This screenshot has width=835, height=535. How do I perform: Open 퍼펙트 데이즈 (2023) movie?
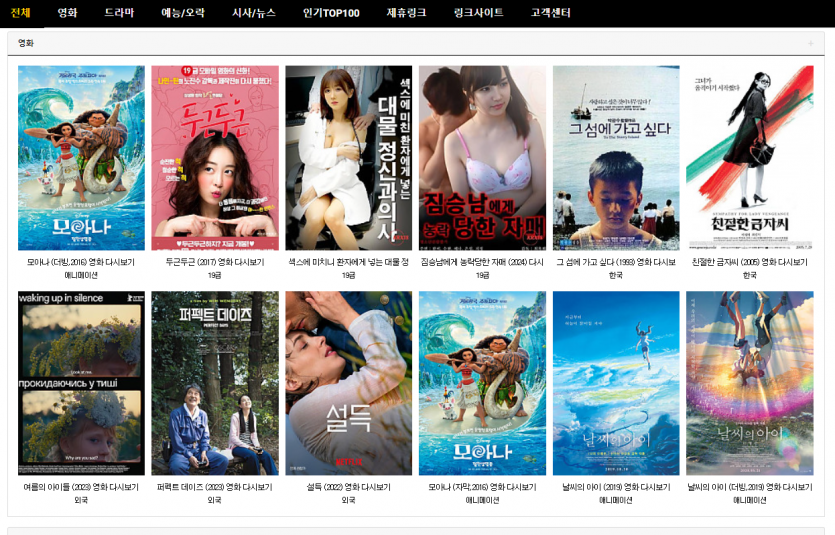coord(215,383)
